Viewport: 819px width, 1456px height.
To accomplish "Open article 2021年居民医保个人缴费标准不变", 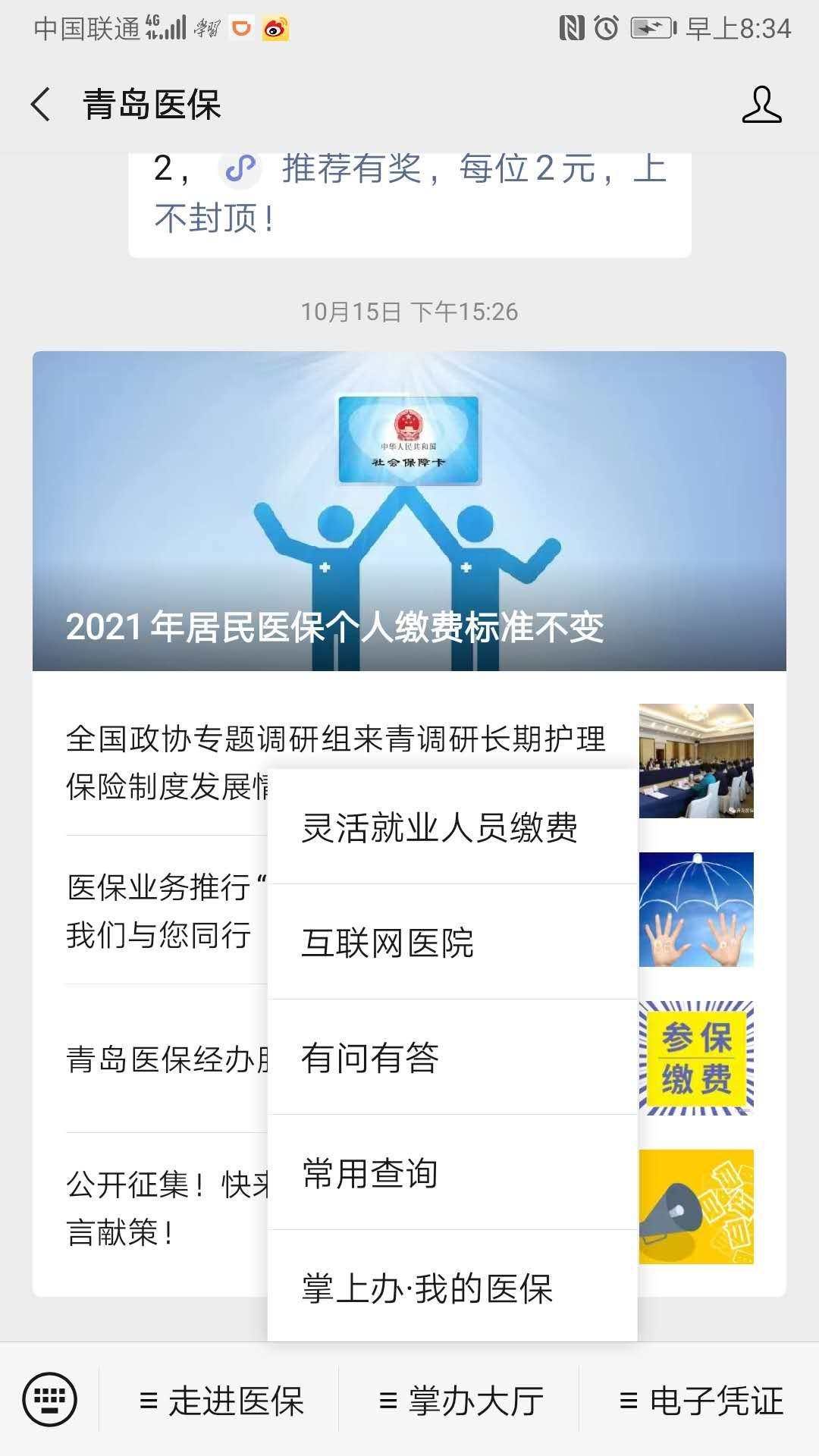I will (x=409, y=510).
